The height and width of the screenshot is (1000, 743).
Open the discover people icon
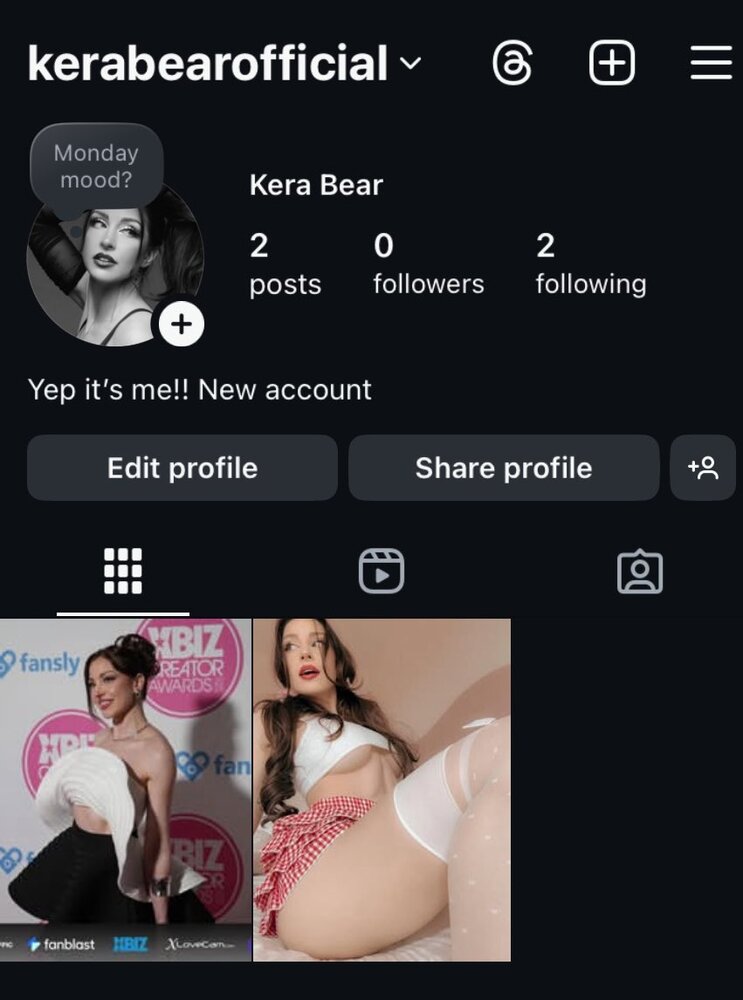click(703, 468)
